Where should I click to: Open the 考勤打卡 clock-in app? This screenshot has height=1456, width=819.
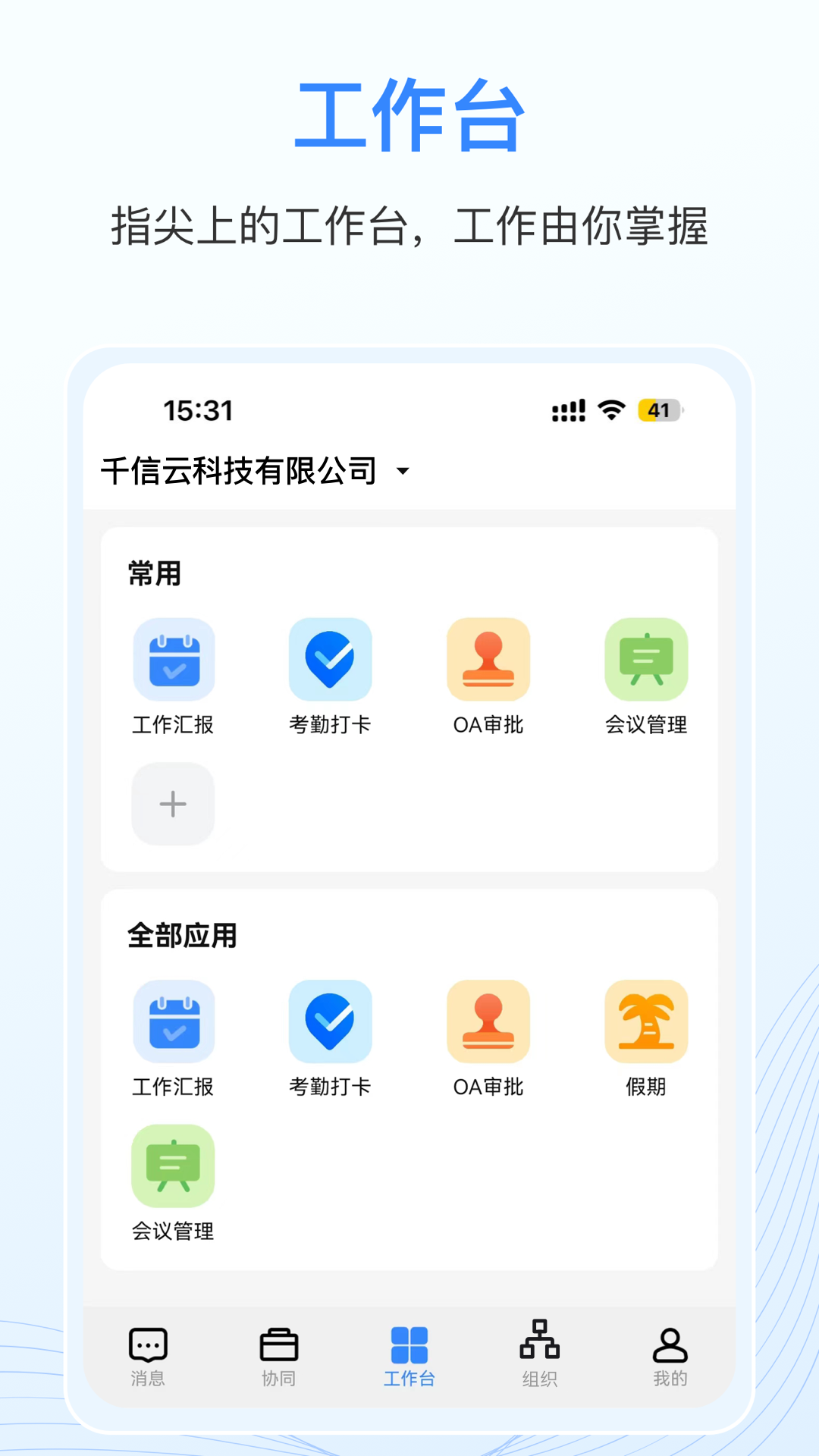[x=331, y=659]
